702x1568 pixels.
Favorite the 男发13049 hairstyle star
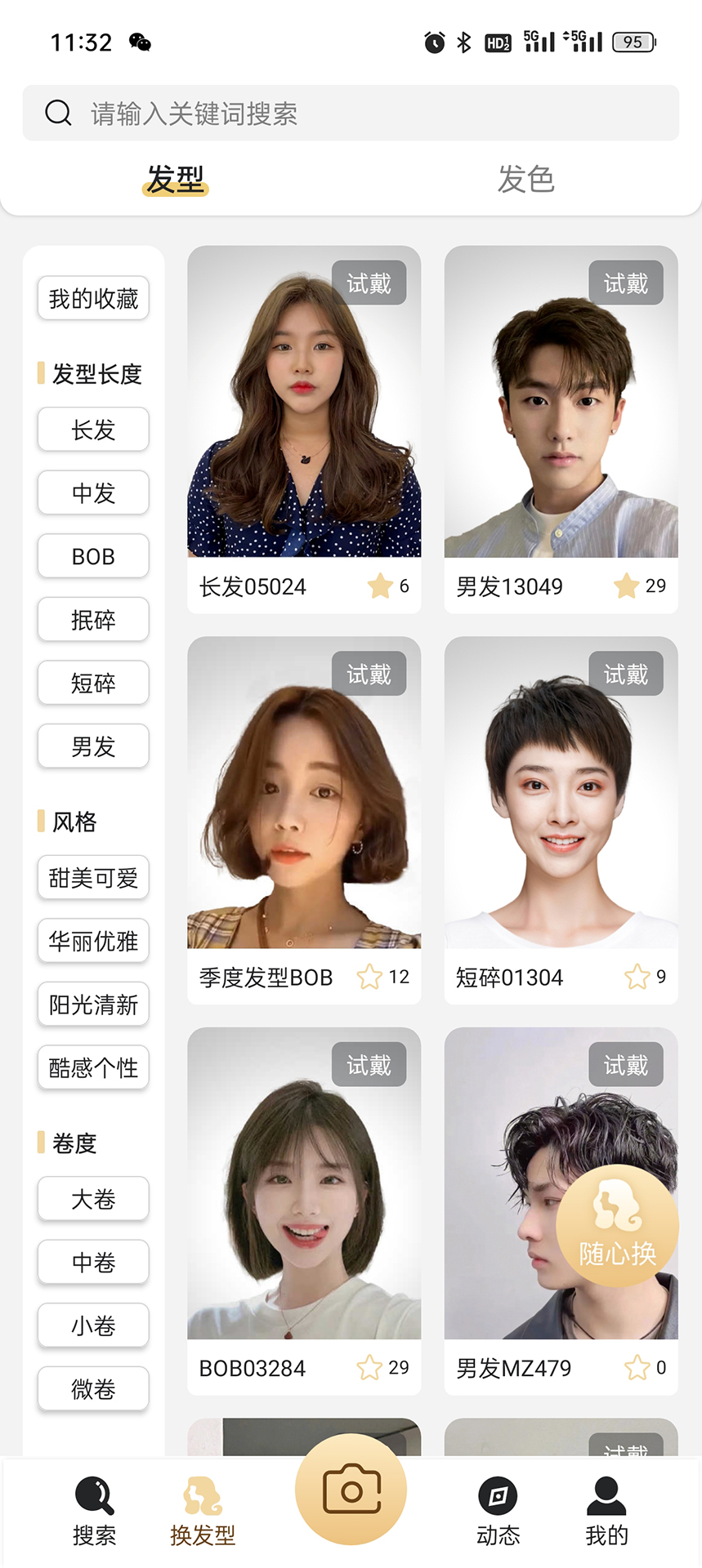[627, 586]
